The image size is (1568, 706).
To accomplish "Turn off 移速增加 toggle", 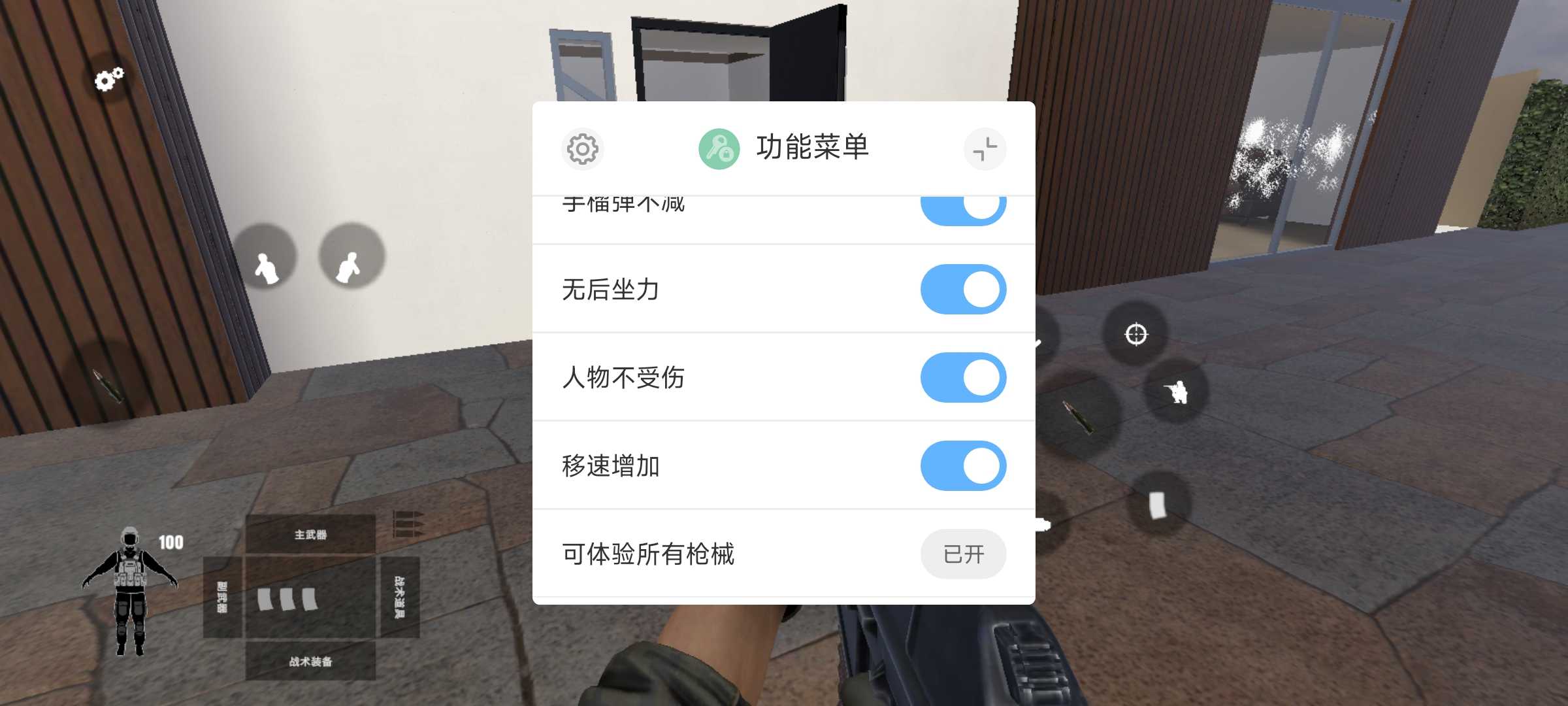I will [x=963, y=466].
